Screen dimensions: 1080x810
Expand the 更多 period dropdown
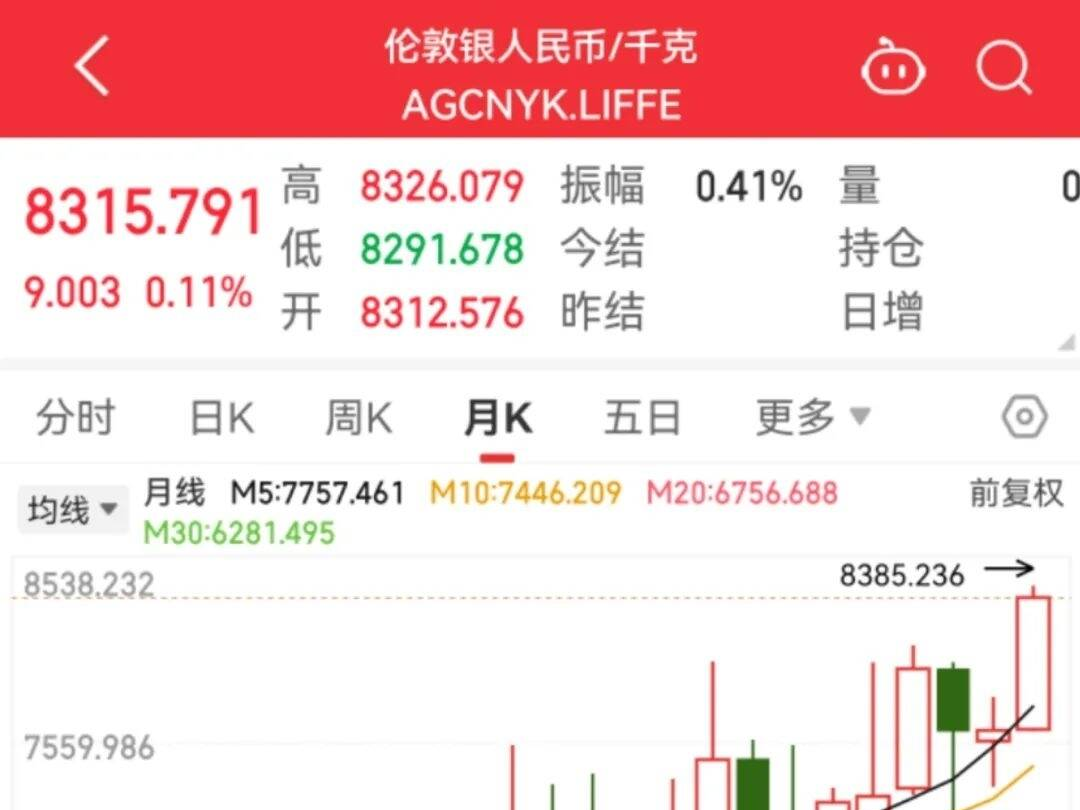click(812, 418)
